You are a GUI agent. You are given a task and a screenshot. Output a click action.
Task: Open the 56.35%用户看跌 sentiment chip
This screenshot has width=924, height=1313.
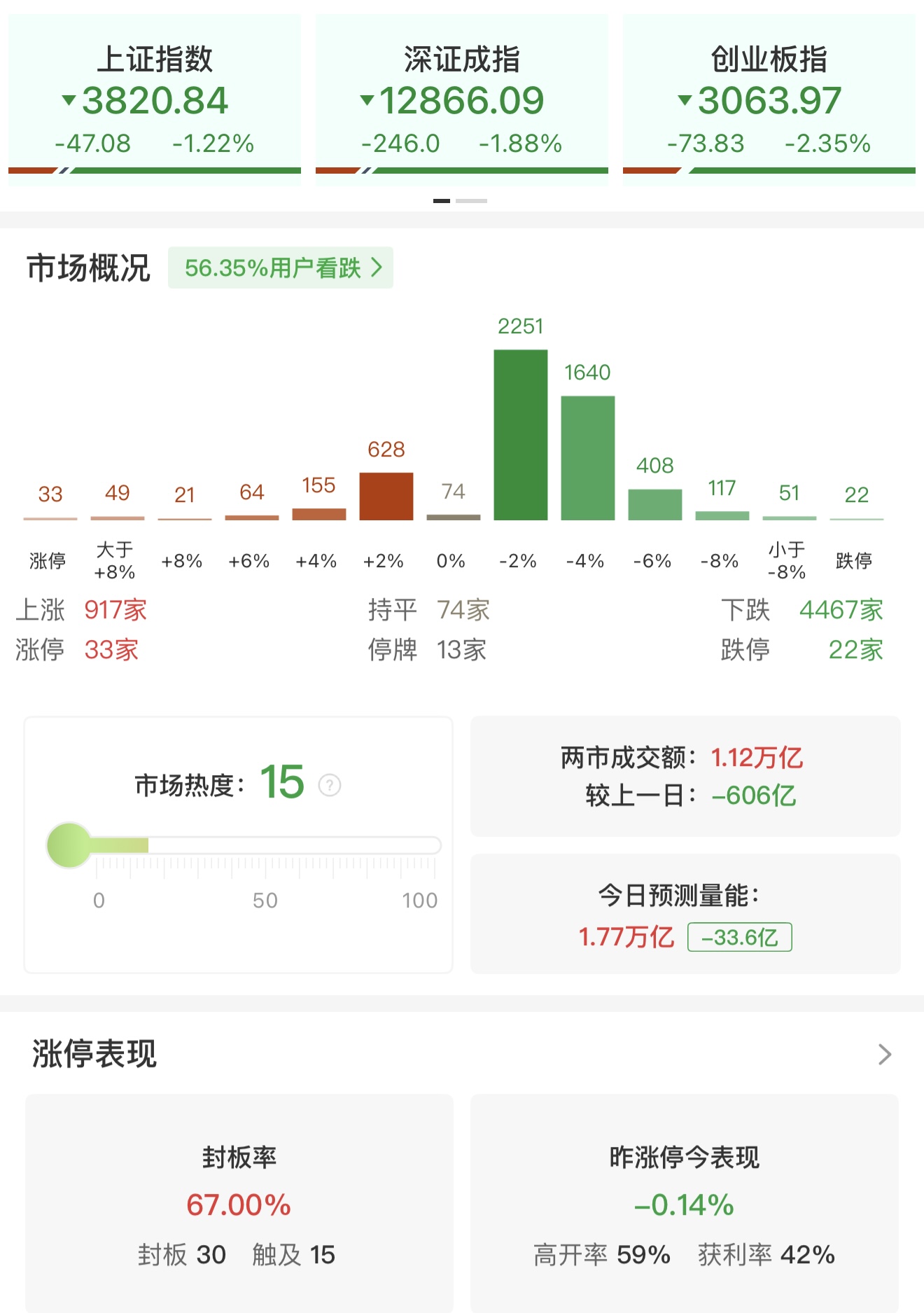tap(281, 268)
